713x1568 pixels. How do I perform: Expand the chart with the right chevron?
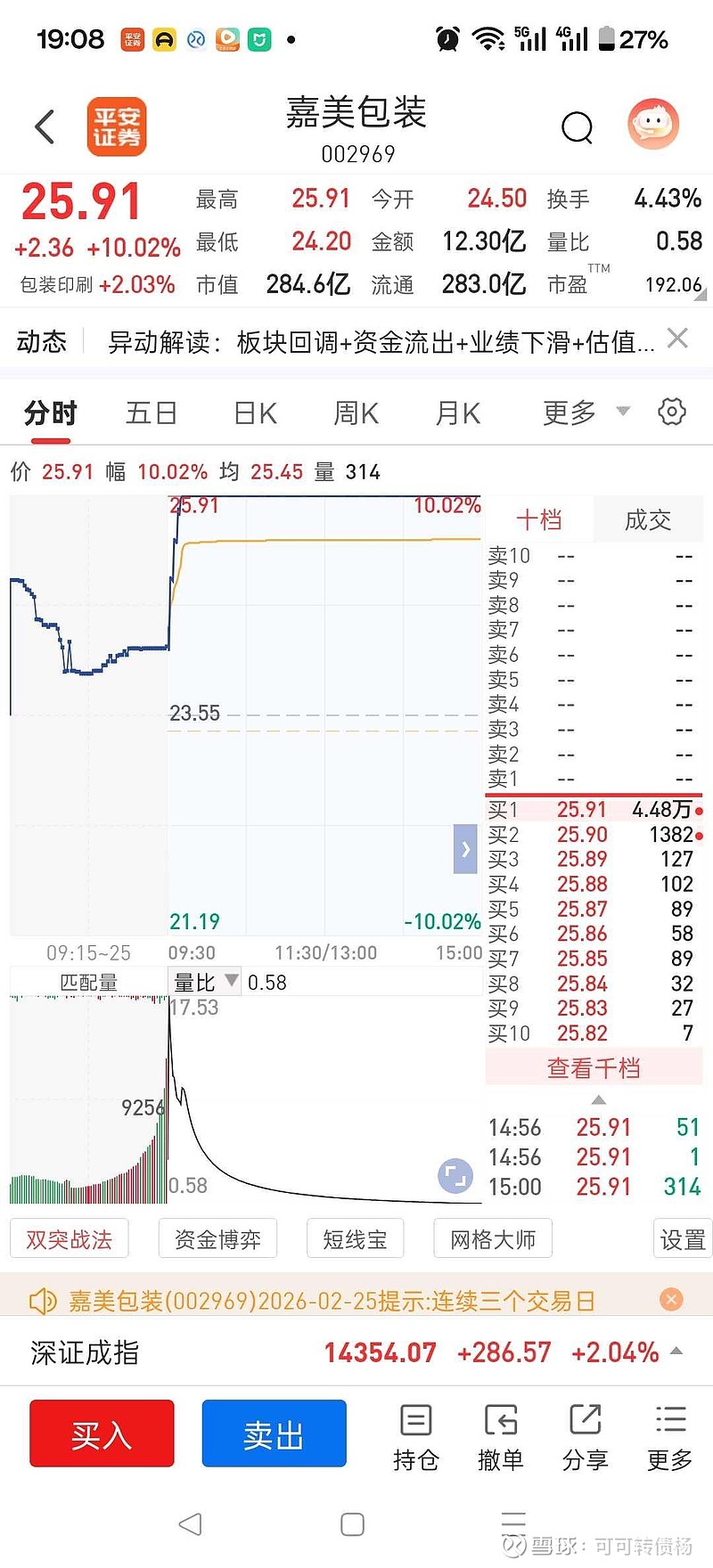(x=464, y=849)
